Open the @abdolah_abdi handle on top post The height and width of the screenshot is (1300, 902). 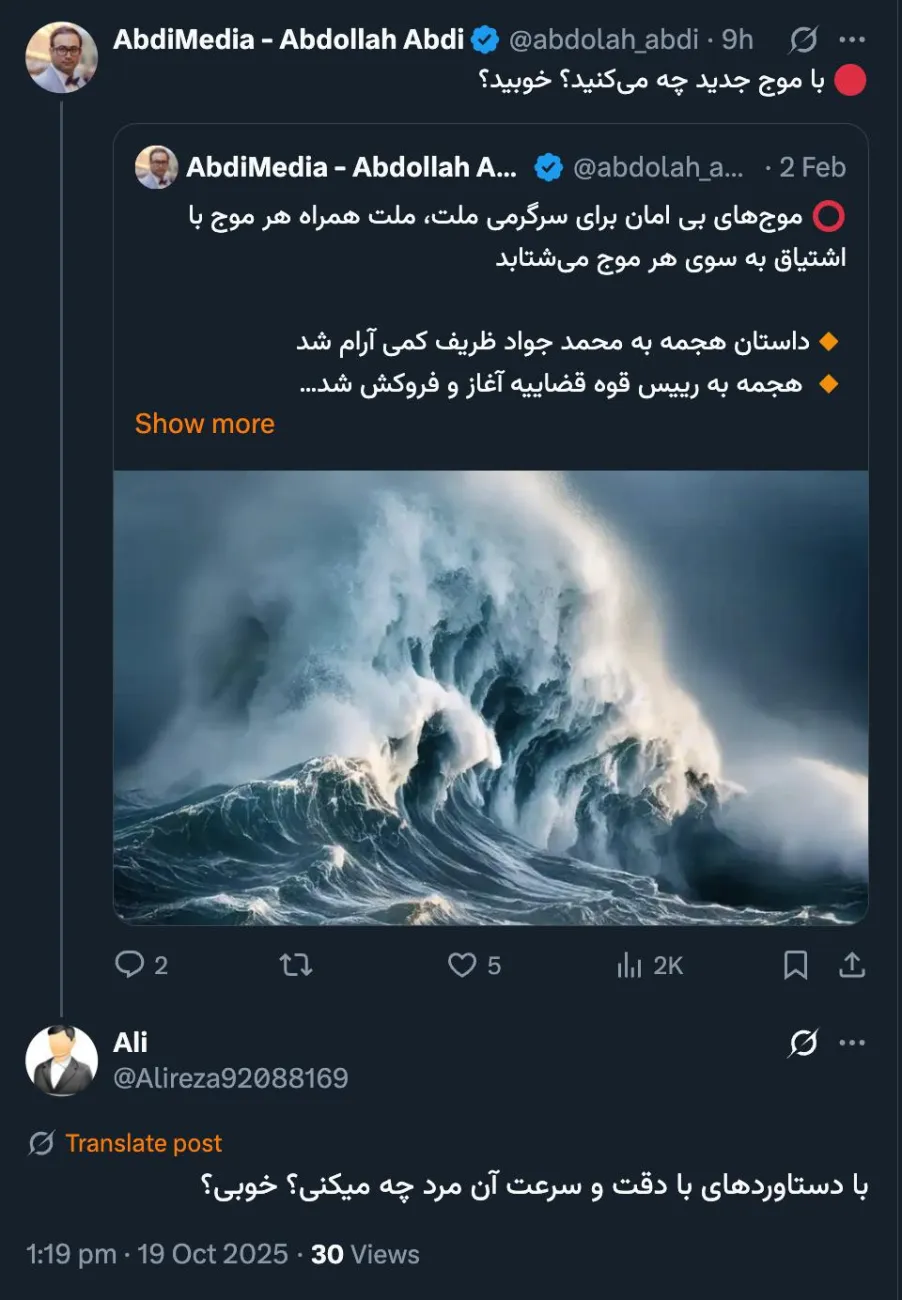coord(603,40)
